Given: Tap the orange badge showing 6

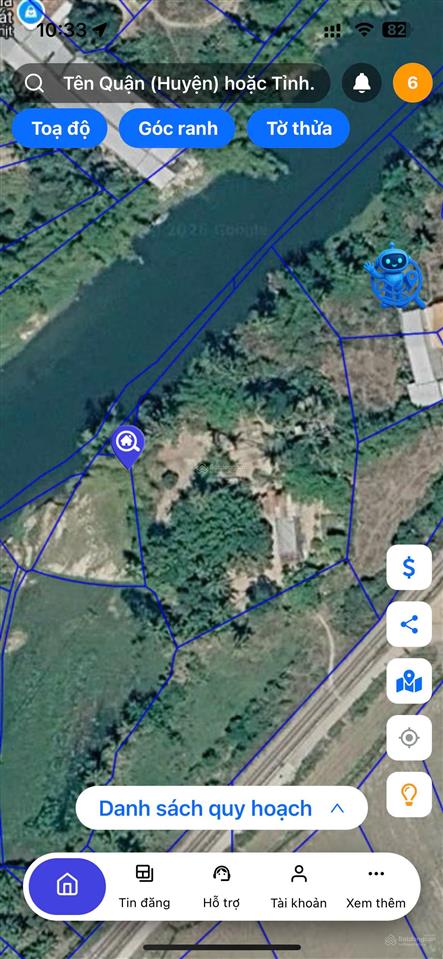Looking at the screenshot, I should [x=412, y=83].
